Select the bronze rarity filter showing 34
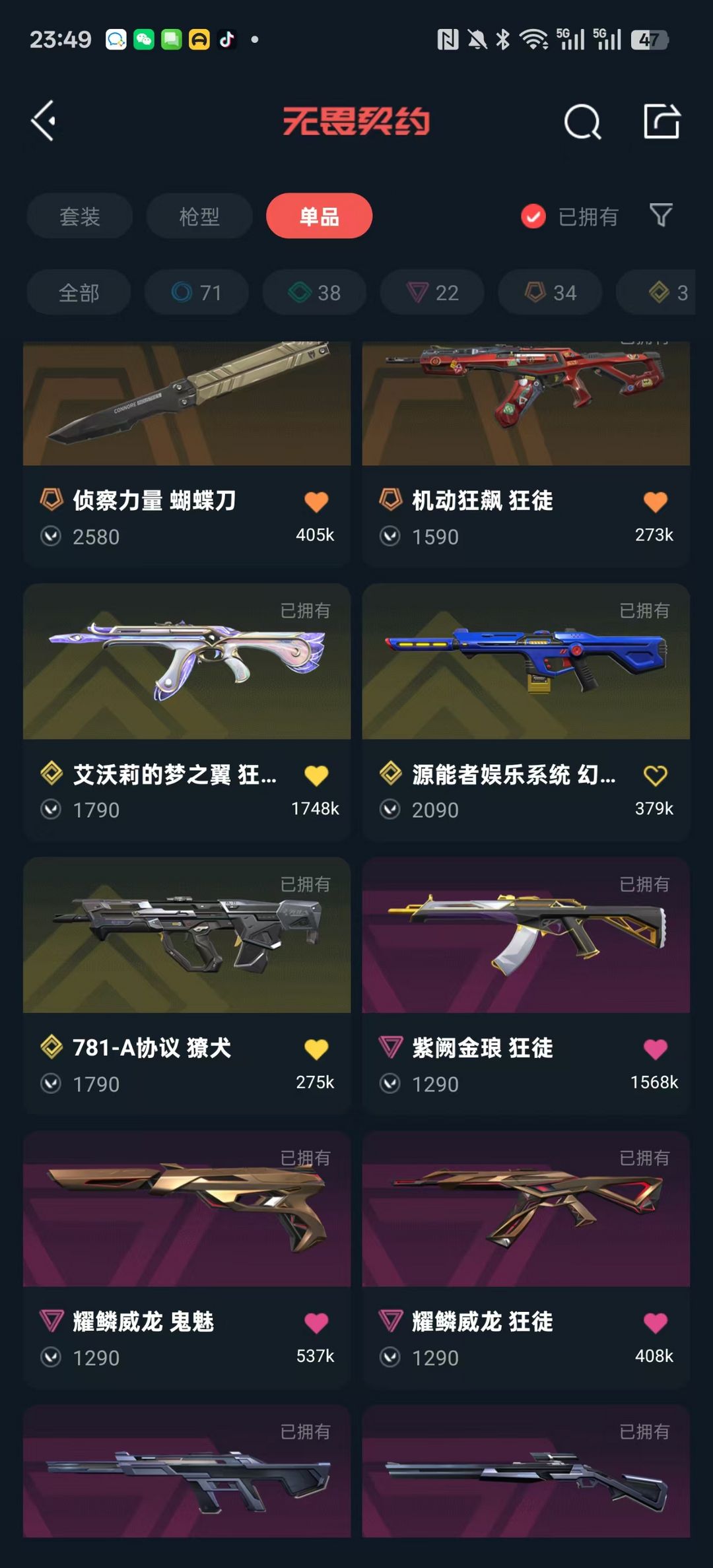Screen dimensions: 713x1568 [x=549, y=292]
